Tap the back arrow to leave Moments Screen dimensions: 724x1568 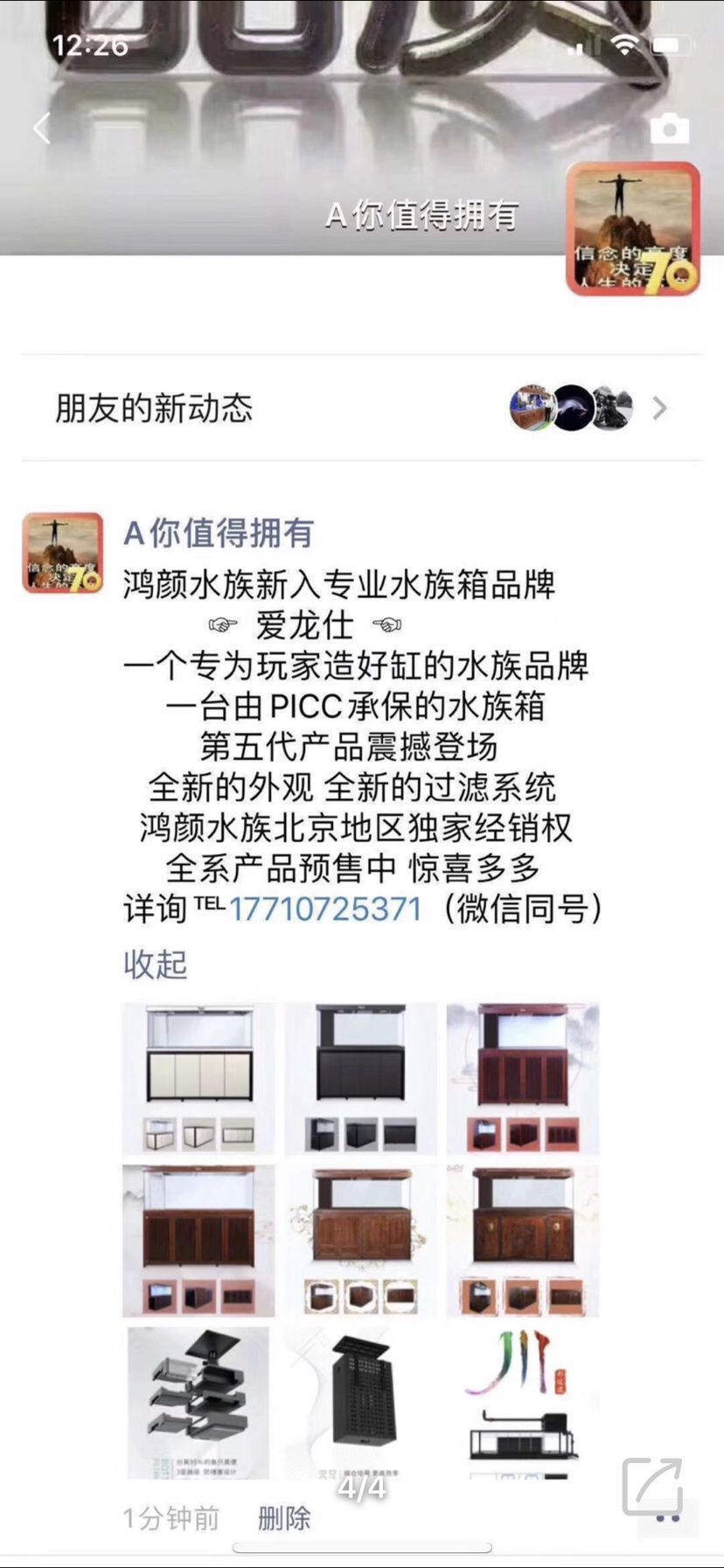(x=40, y=128)
